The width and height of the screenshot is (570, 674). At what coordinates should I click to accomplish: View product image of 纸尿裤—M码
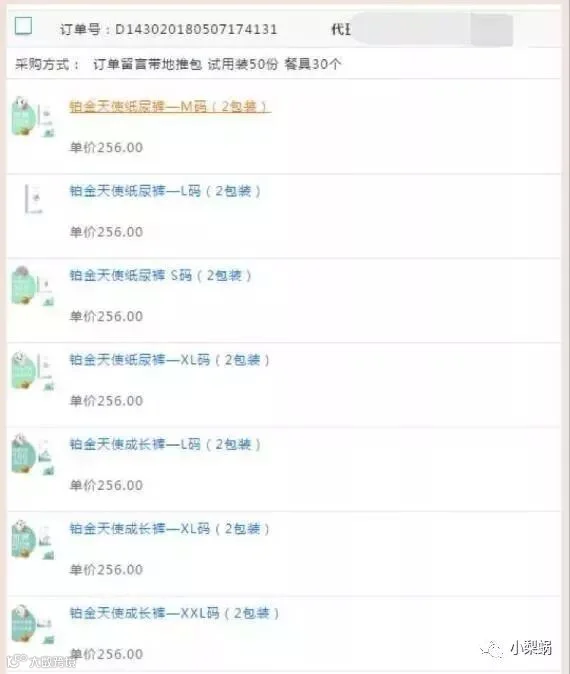33,117
